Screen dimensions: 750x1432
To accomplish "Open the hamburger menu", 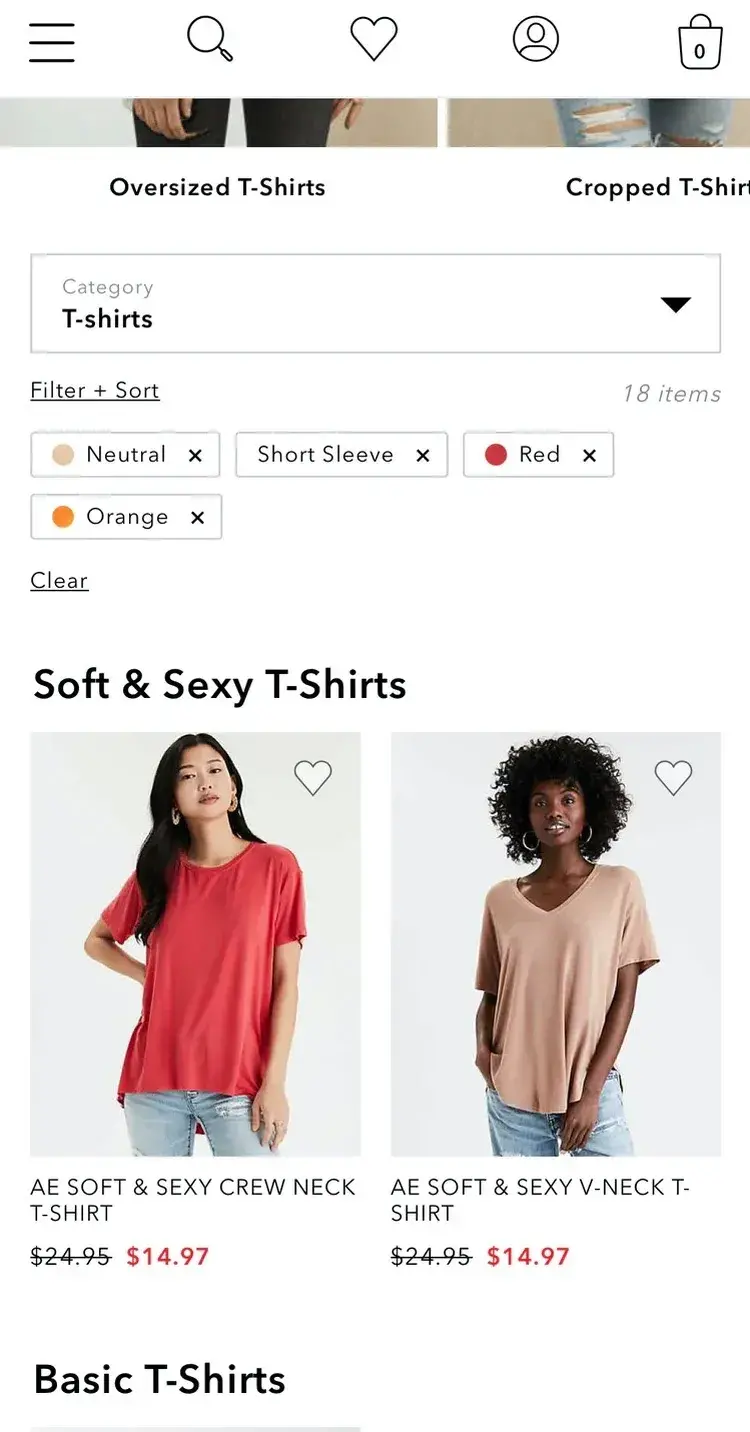I will tap(52, 41).
